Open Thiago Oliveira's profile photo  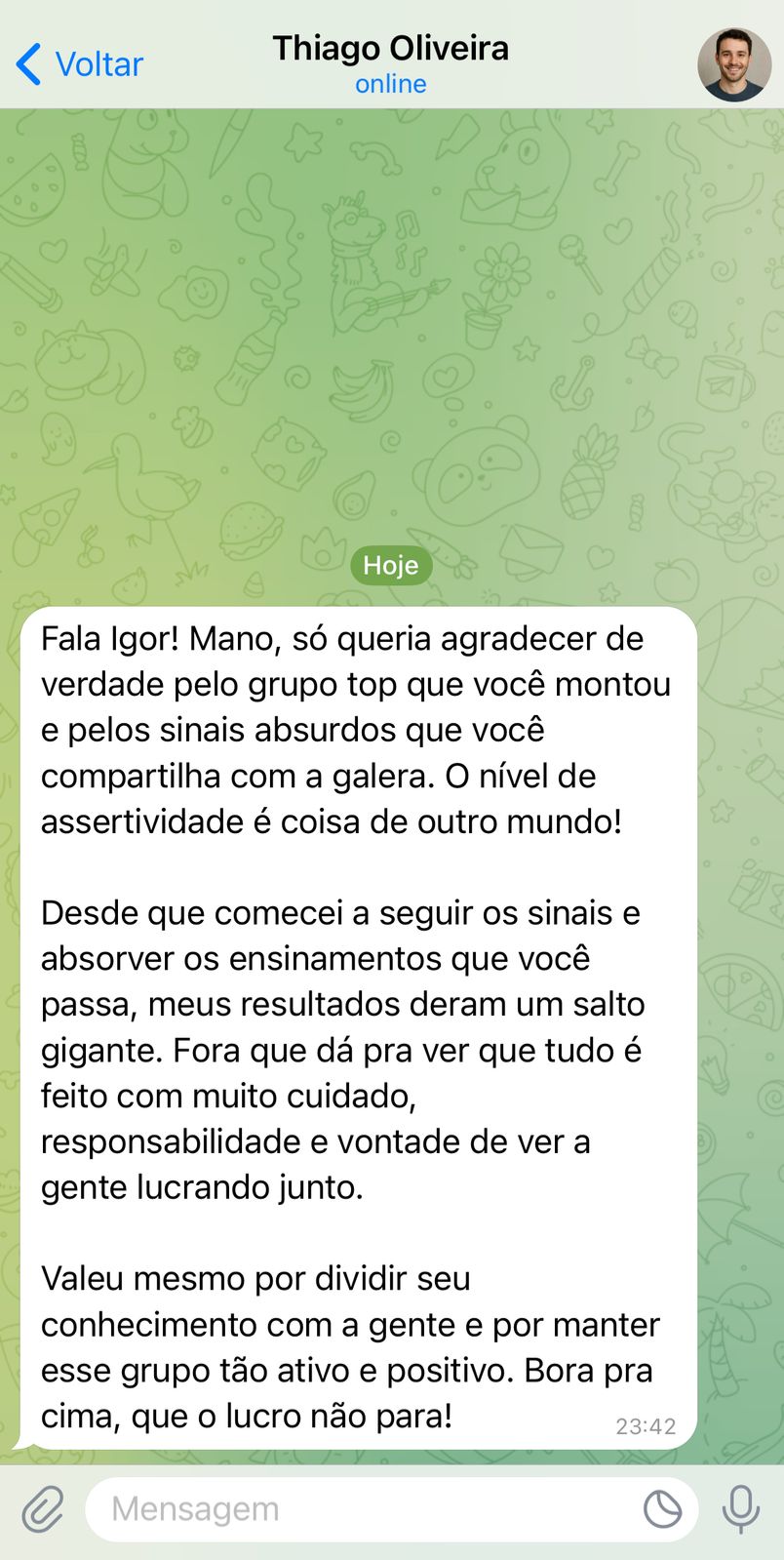click(733, 64)
